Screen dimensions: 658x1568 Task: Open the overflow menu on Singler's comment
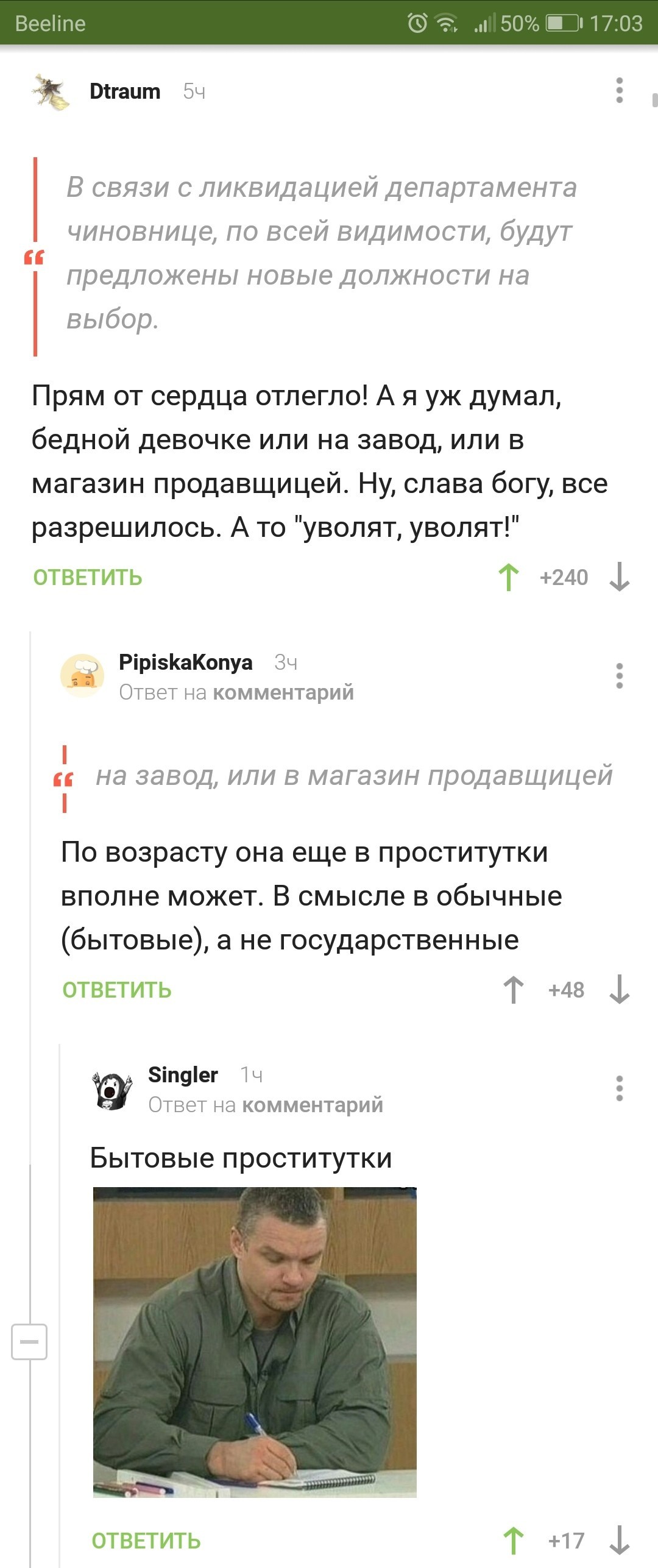coord(619,1088)
